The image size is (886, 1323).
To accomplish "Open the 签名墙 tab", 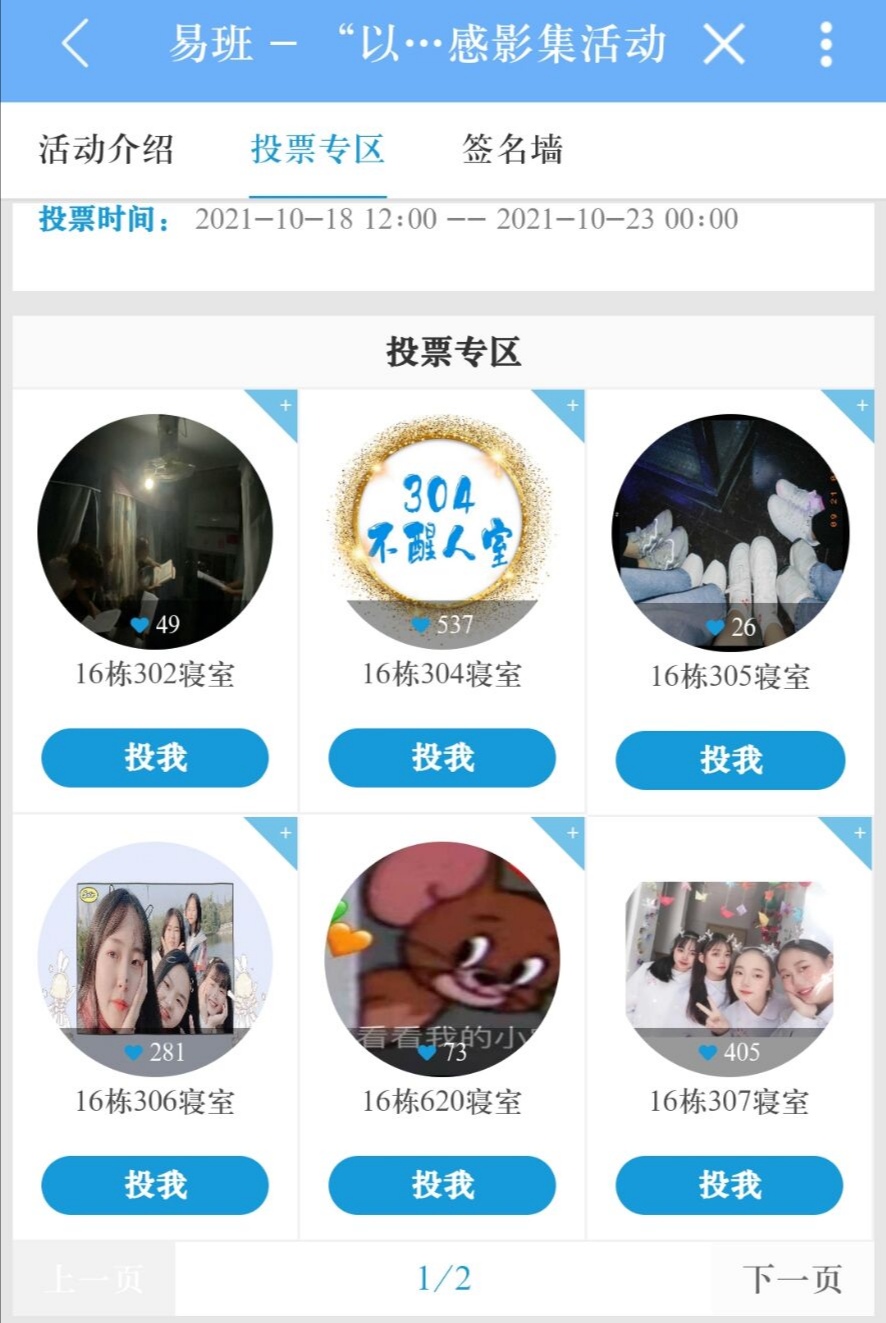I will 513,150.
